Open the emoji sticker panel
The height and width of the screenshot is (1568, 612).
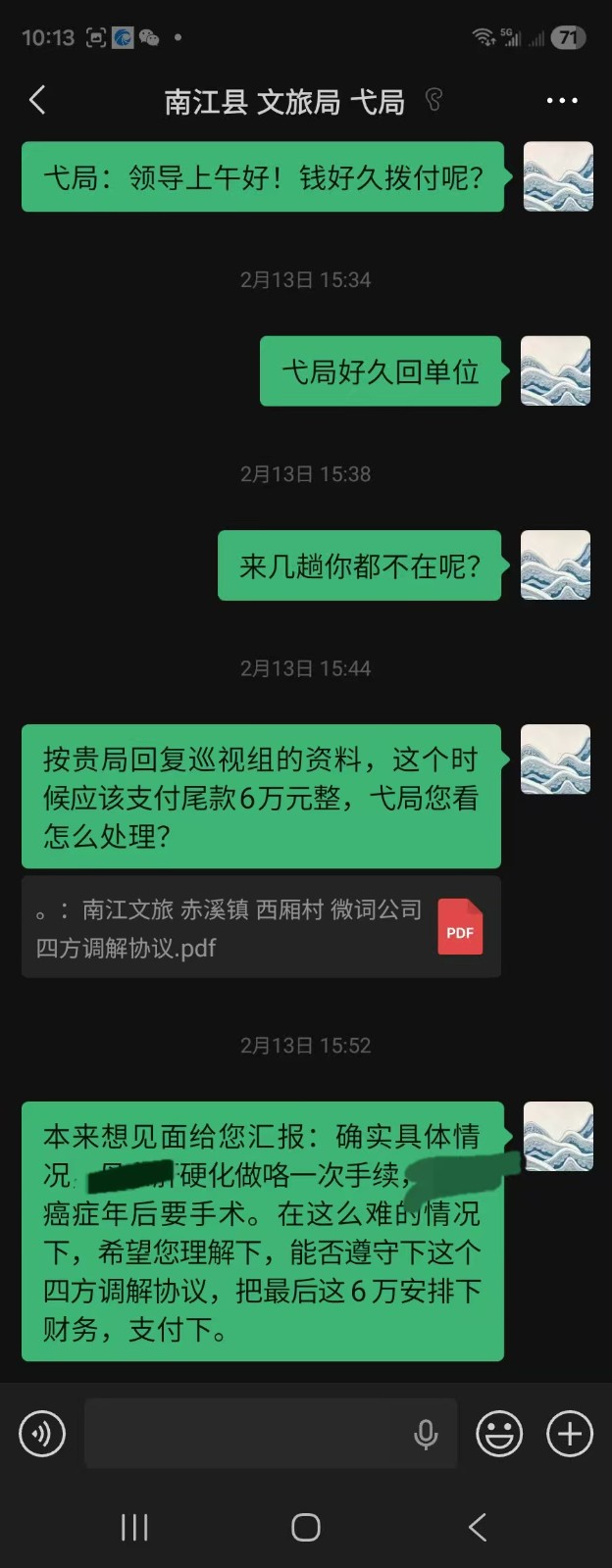(499, 1434)
